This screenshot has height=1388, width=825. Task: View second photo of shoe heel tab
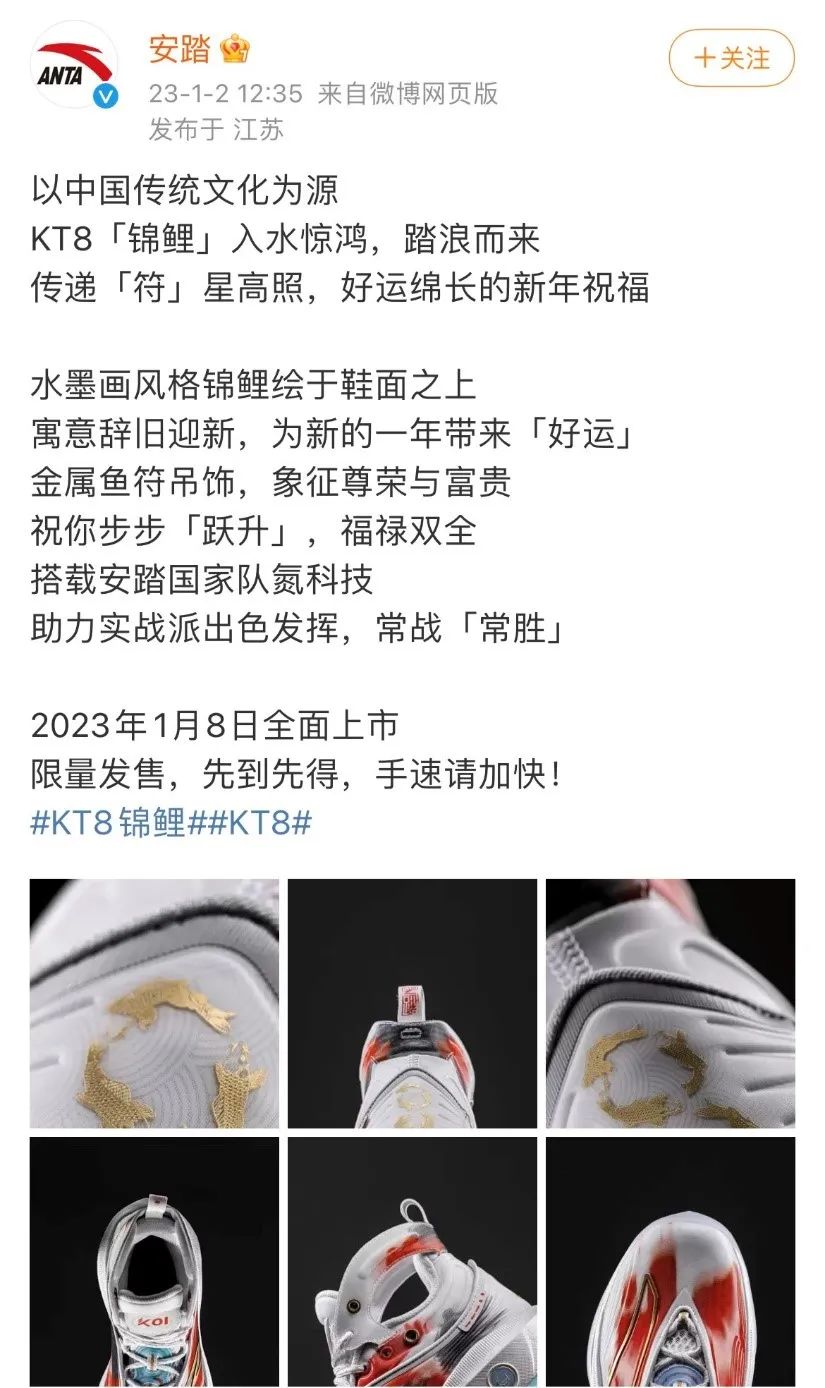[x=412, y=1003]
